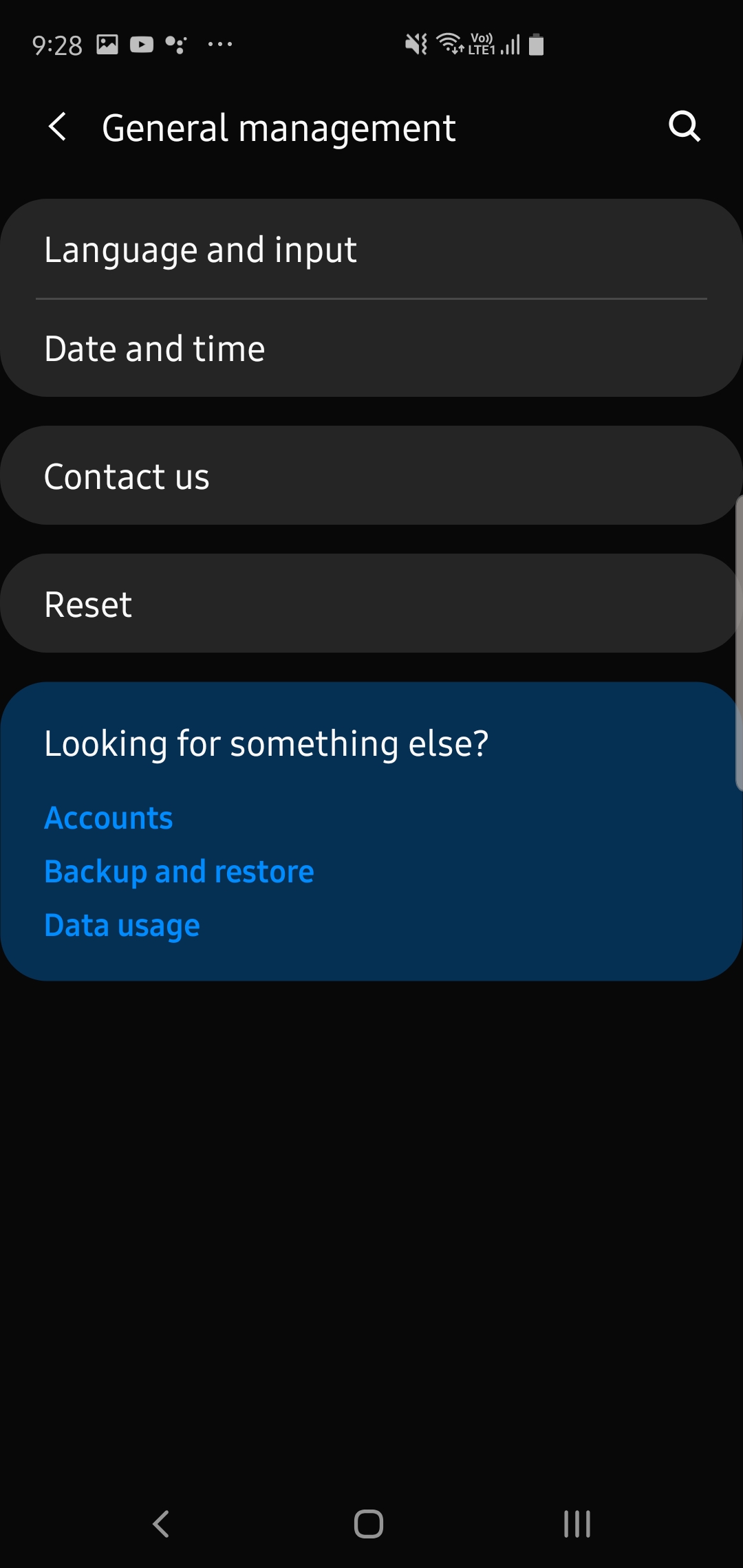Viewport: 743px width, 1568px height.
Task: Open Date and time settings
Action: [x=371, y=348]
